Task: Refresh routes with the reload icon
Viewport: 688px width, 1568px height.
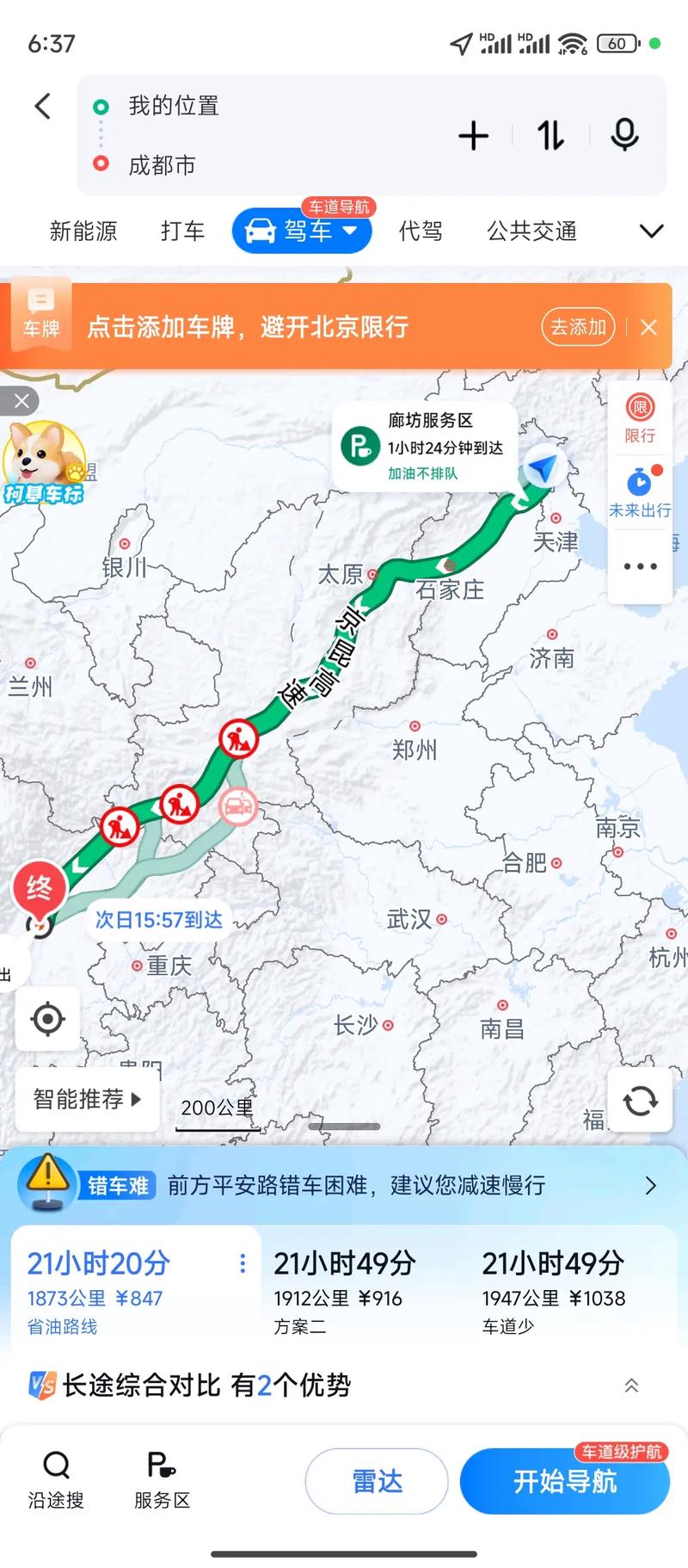Action: (640, 1101)
